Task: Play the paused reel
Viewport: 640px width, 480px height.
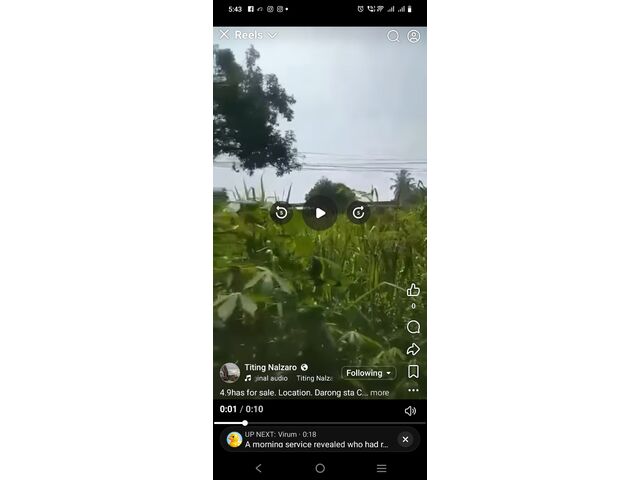Action: (x=320, y=212)
